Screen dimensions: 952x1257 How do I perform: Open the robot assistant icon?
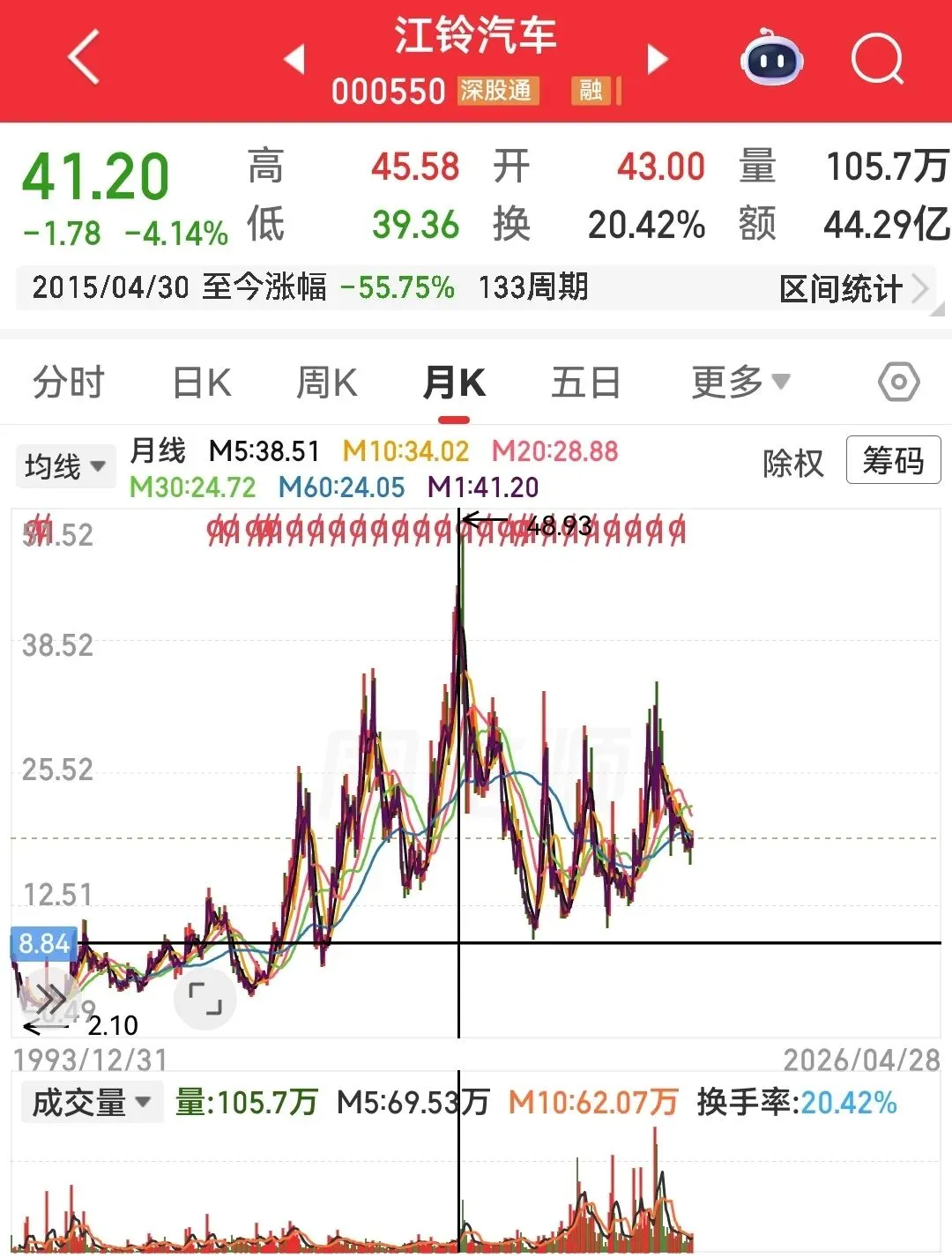pyautogui.click(x=771, y=57)
